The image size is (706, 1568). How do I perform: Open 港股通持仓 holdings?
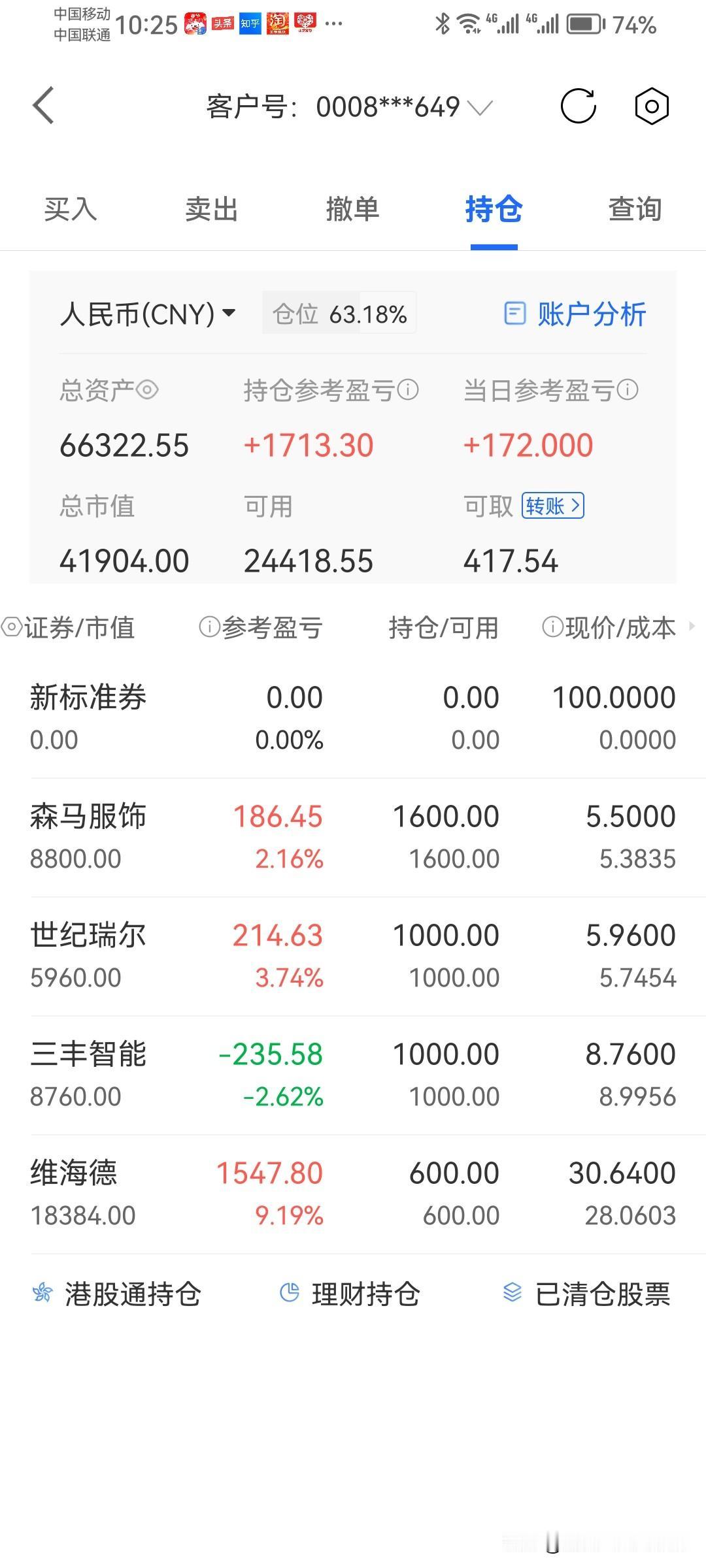click(118, 1294)
